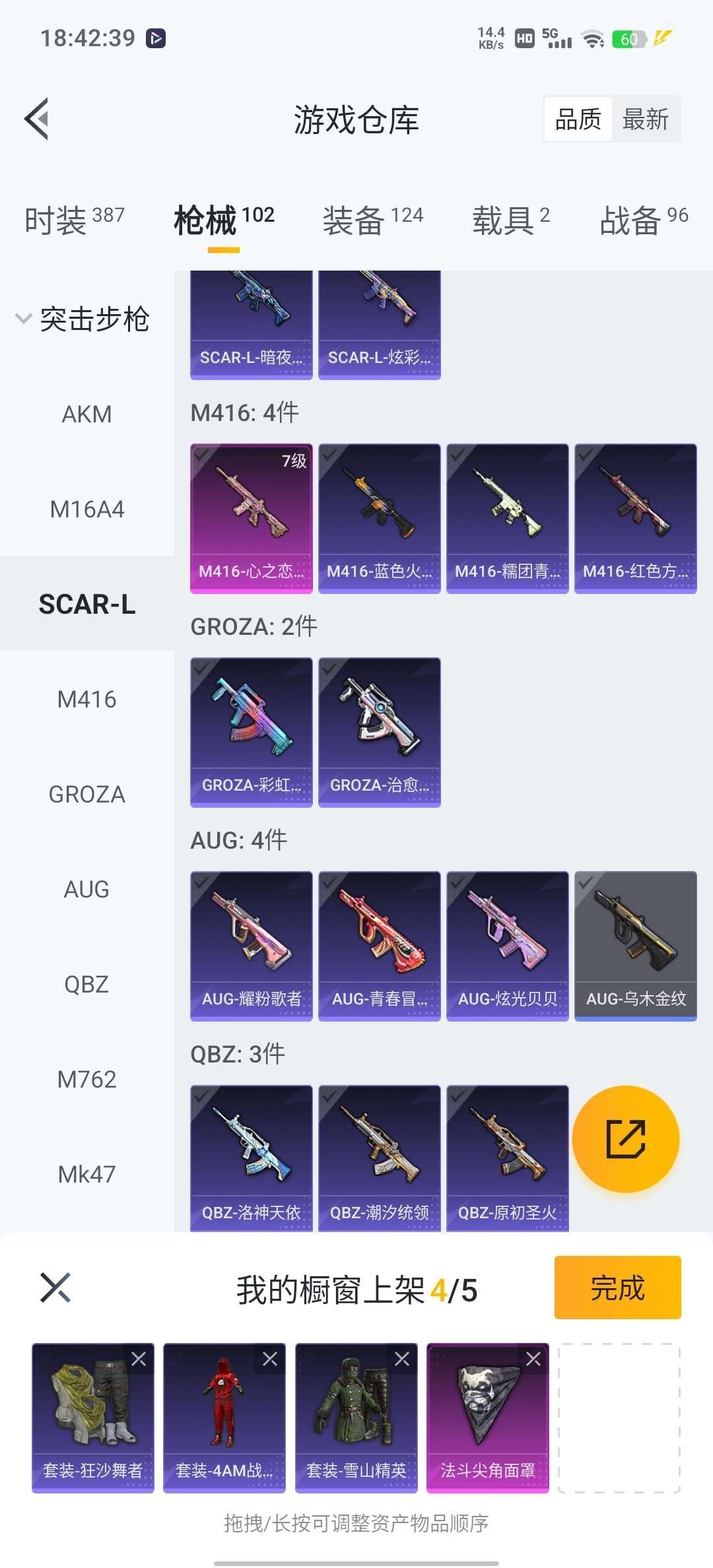
Task: Select the AUG-耀粉歌者 skin
Action: 251,946
